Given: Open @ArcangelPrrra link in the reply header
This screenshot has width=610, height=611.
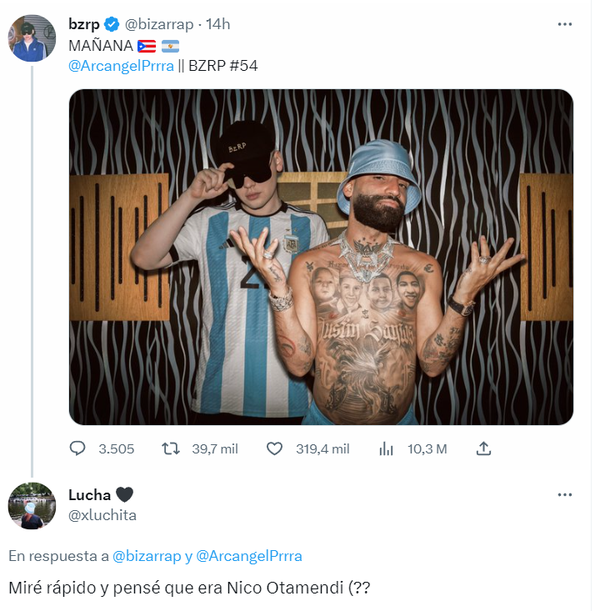Looking at the screenshot, I should [249, 556].
